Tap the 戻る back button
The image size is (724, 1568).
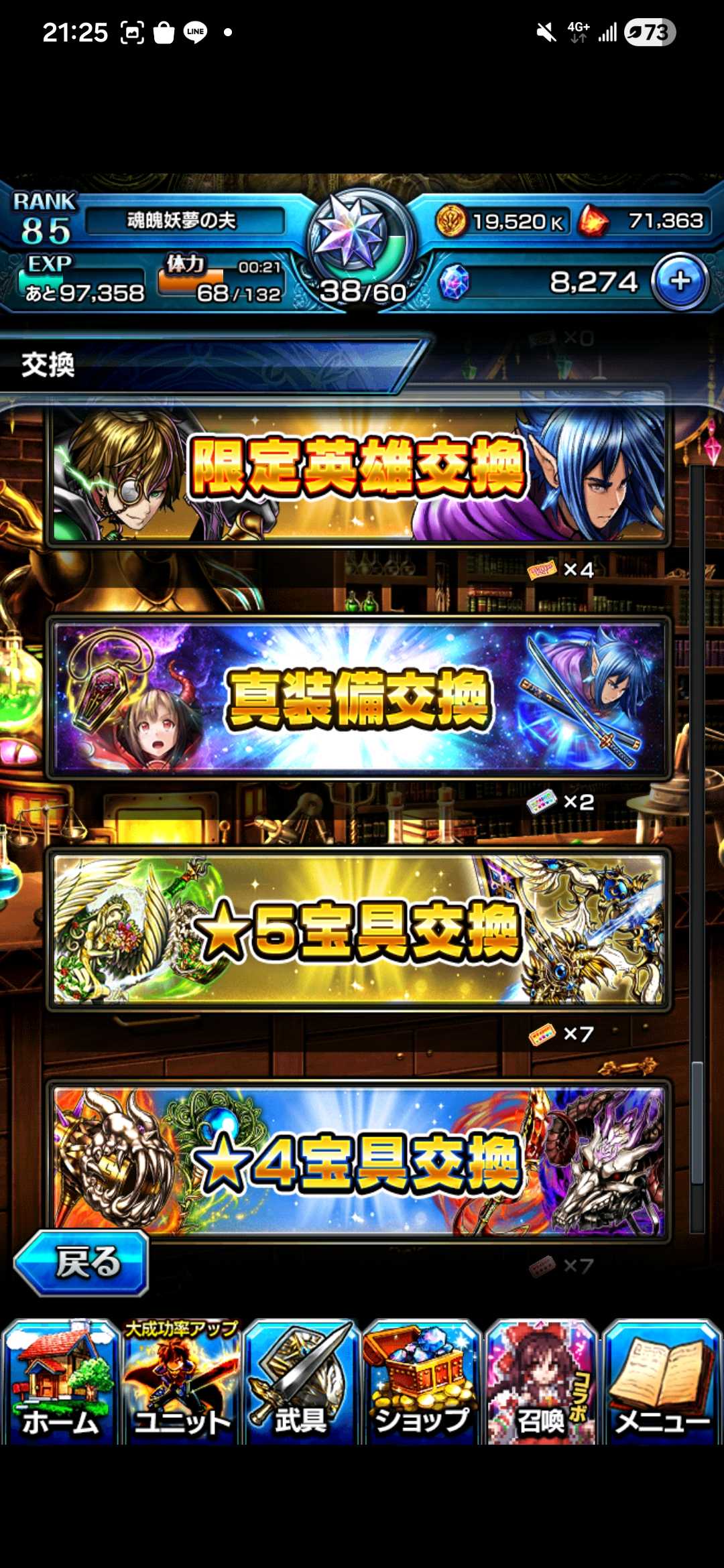tap(82, 1262)
